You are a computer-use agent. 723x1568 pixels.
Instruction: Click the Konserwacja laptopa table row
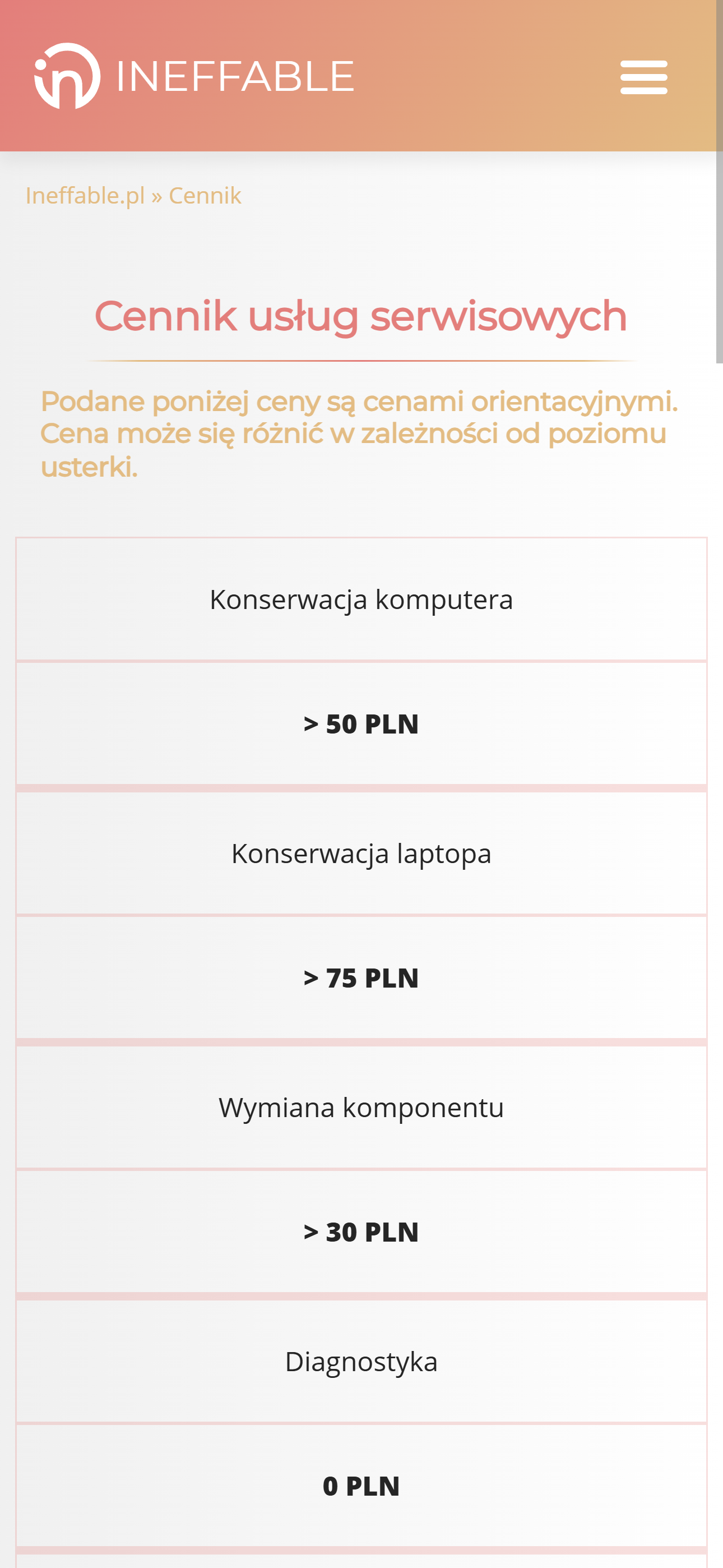pos(361,852)
